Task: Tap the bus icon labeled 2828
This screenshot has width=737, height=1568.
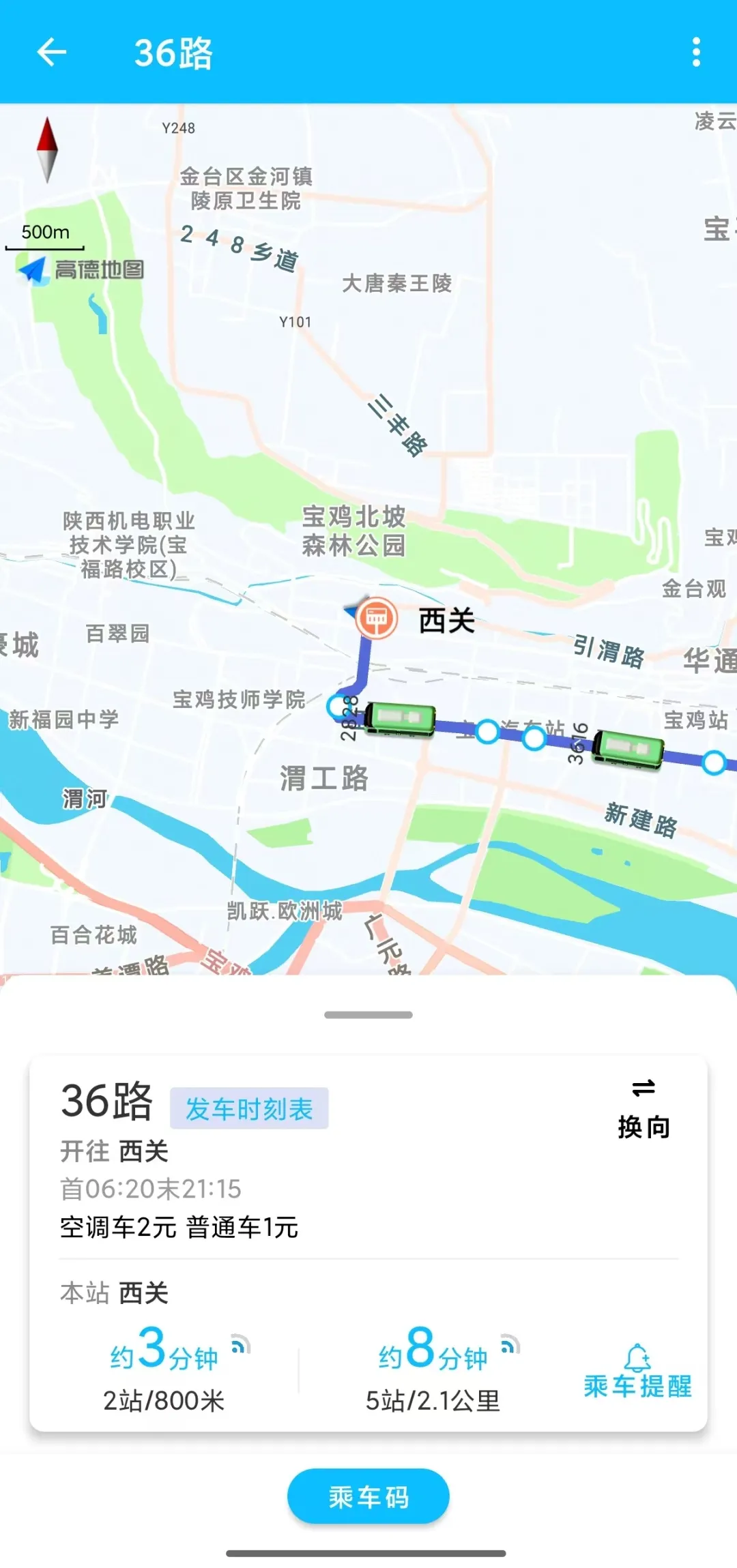Action: (x=400, y=719)
